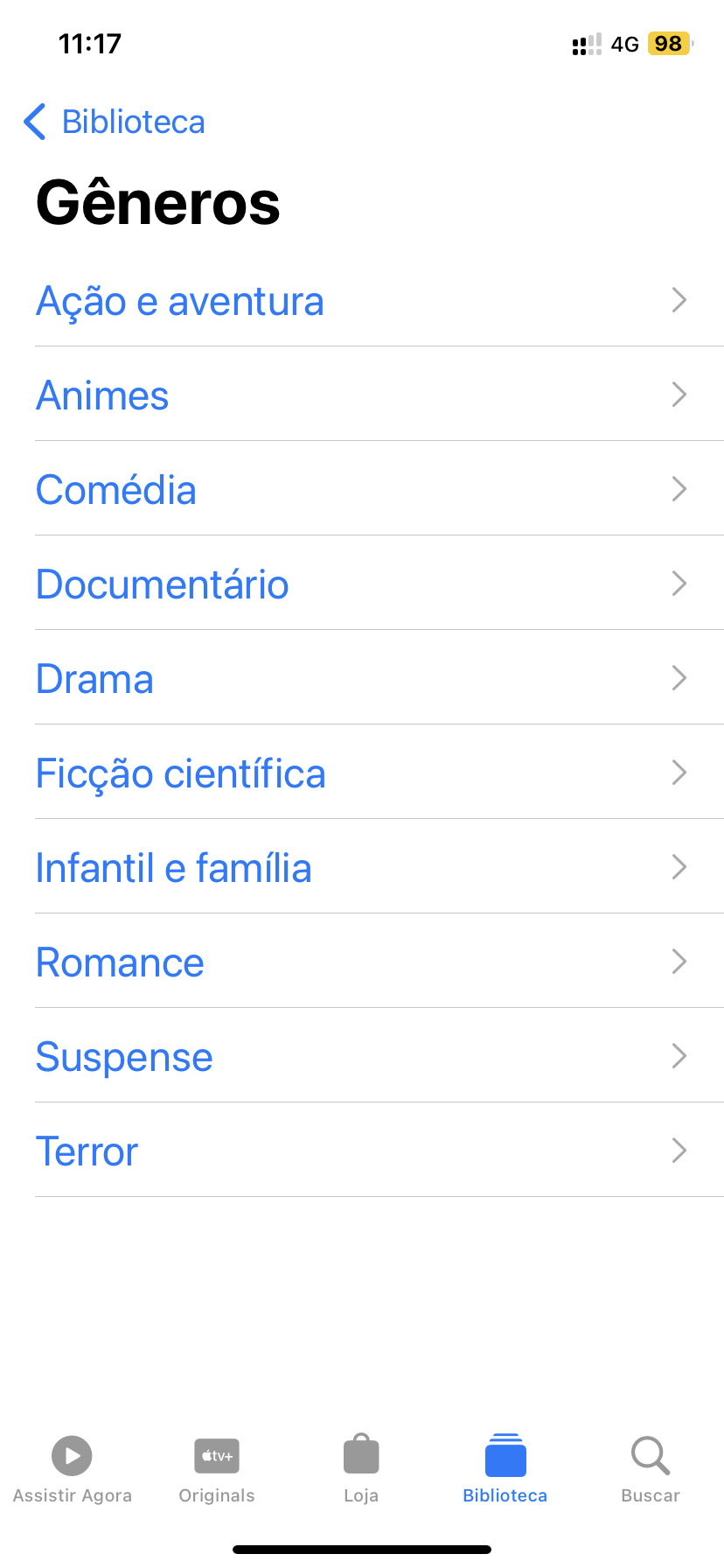The height and width of the screenshot is (1568, 724).
Task: Open the Originals tab
Action: click(217, 1470)
